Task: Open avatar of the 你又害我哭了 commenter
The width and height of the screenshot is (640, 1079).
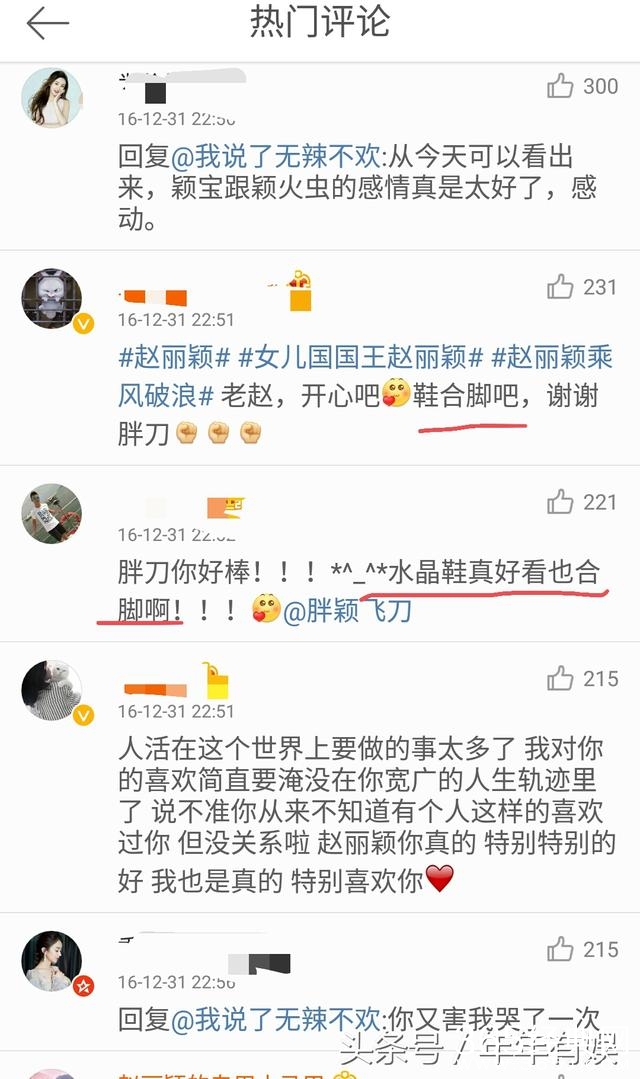Action: 52,960
